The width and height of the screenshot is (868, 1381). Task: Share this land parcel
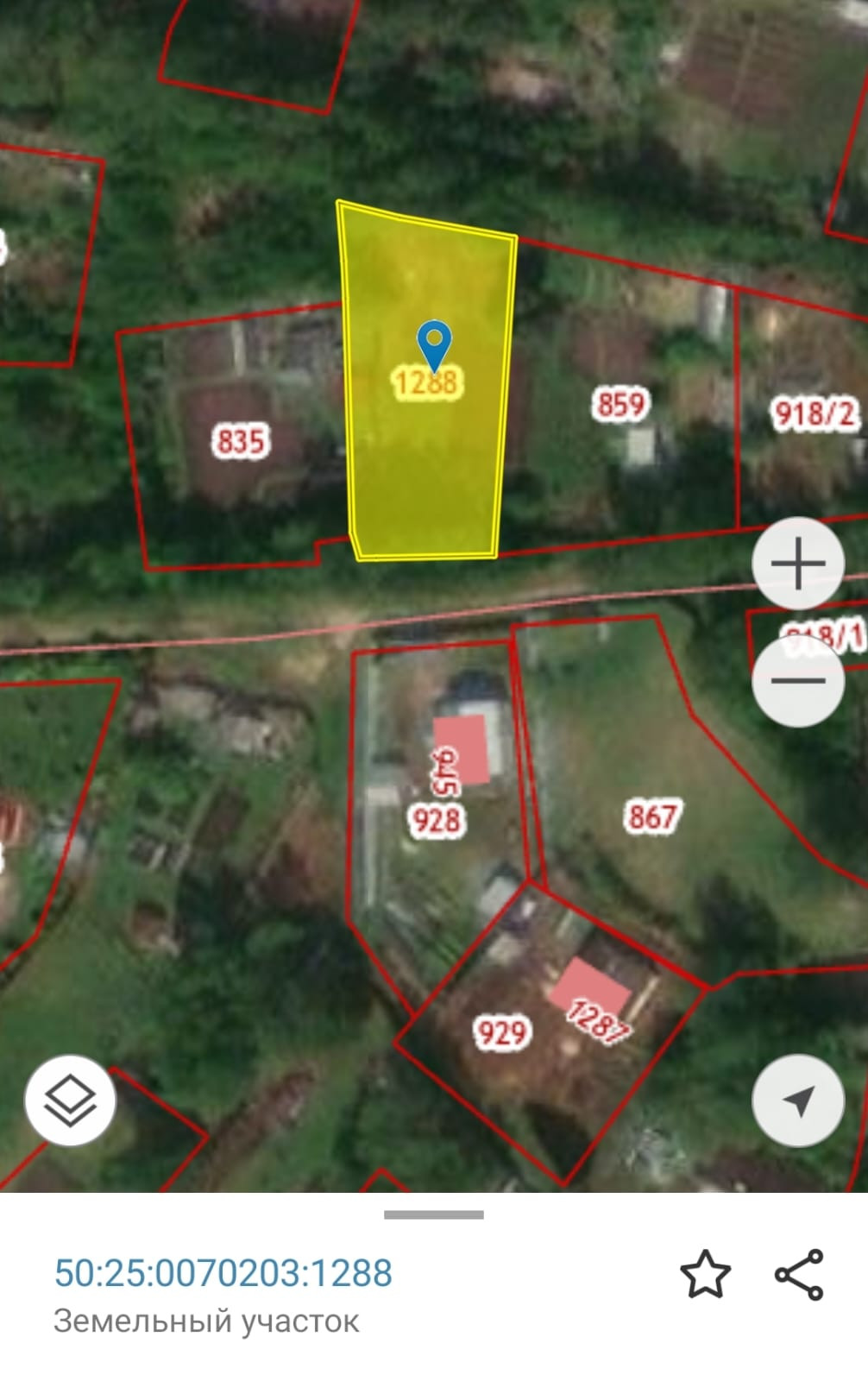coord(799,1274)
